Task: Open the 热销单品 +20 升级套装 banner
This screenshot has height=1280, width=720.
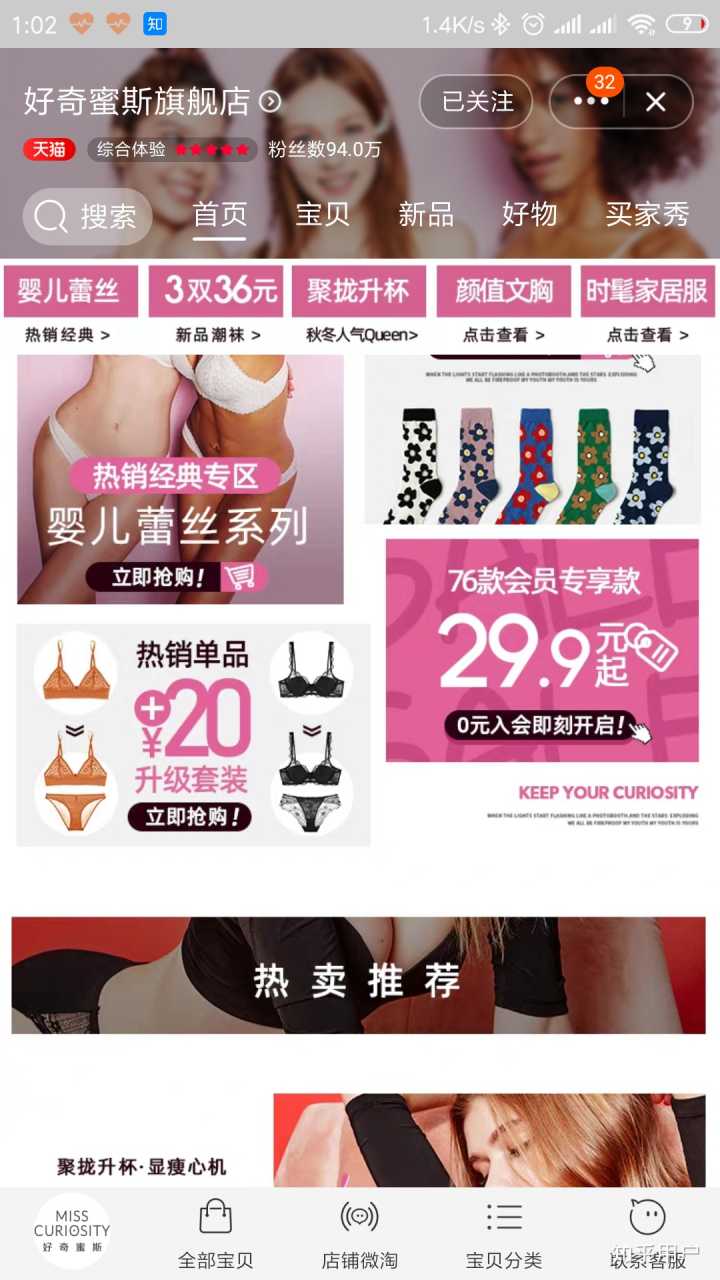Action: click(x=193, y=735)
